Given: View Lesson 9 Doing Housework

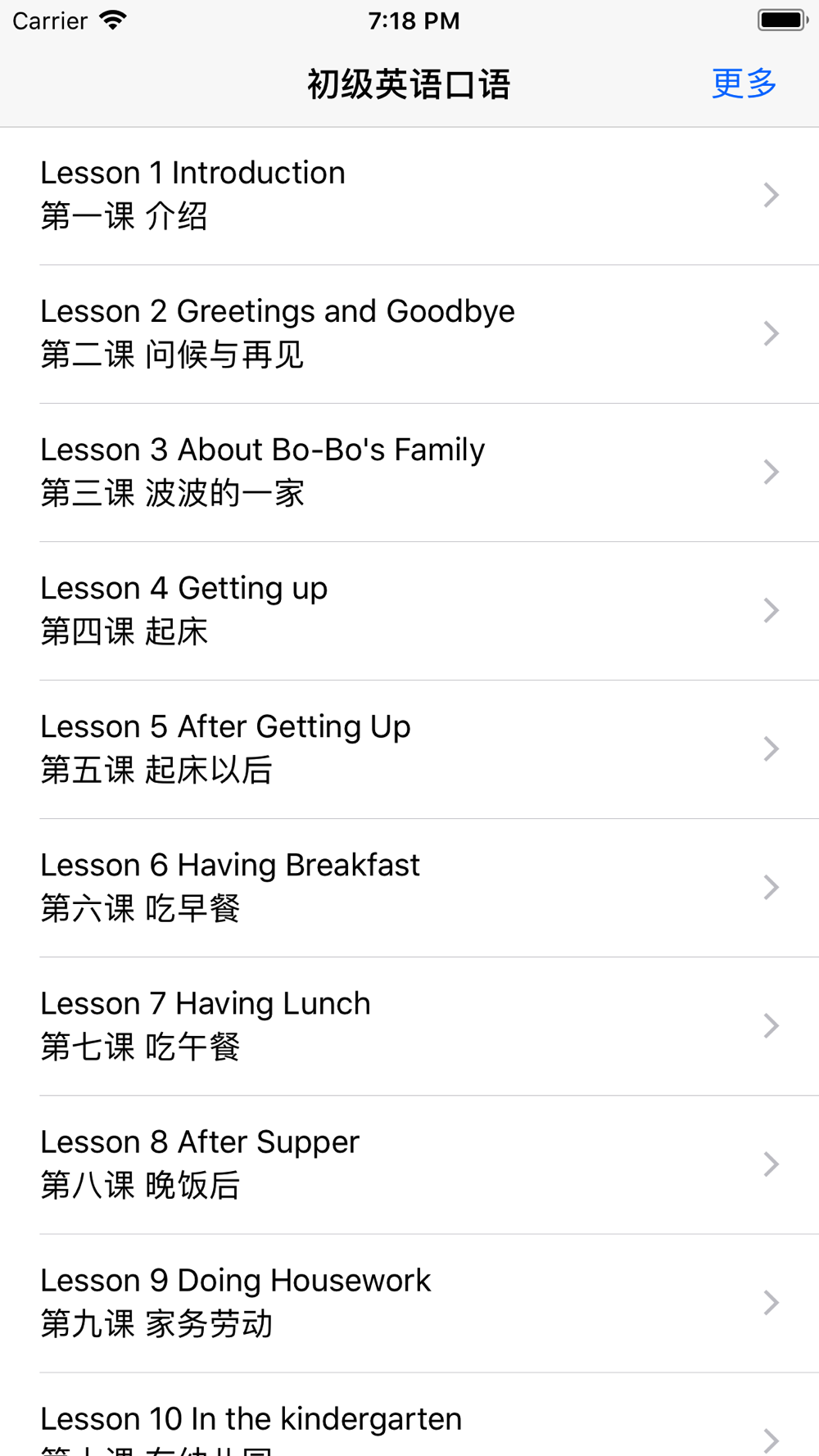Looking at the screenshot, I should click(x=409, y=1303).
